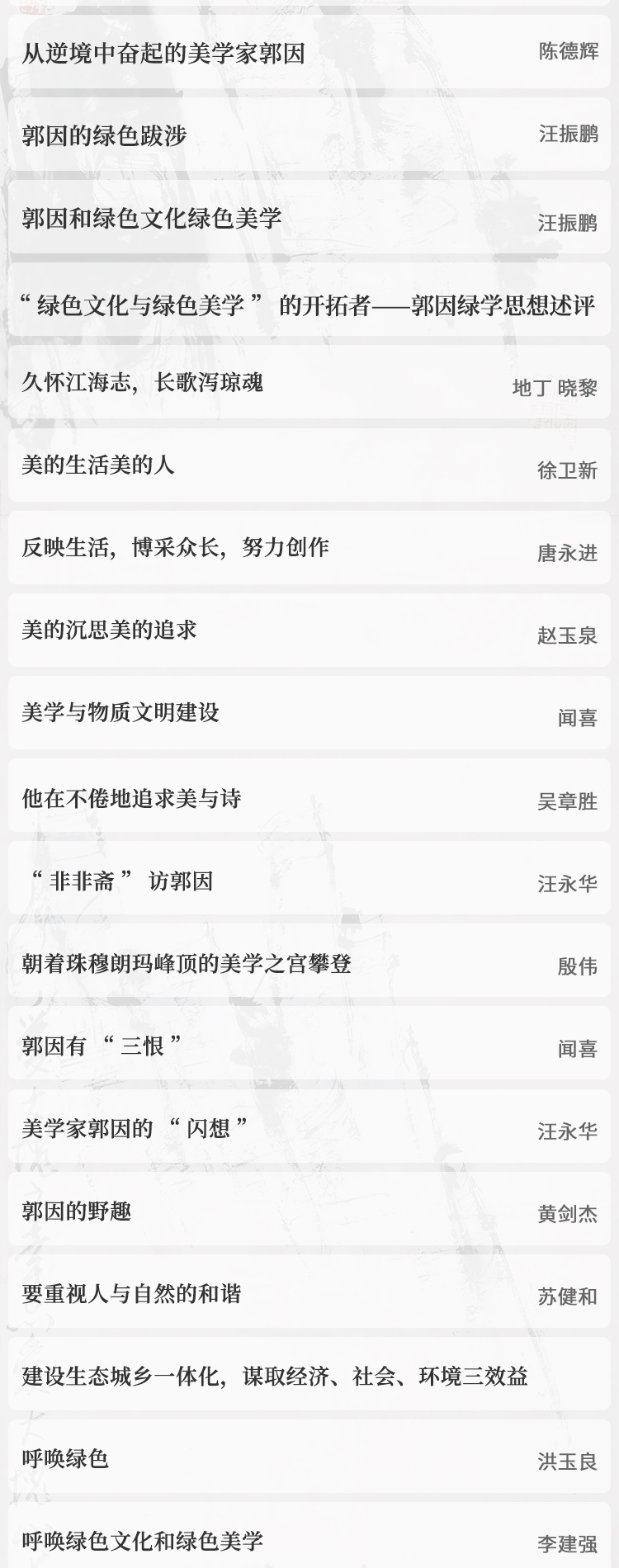The image size is (619, 1568).
Task: Open 郭因的野趣 by 黄剑杰
Action: point(77,1211)
